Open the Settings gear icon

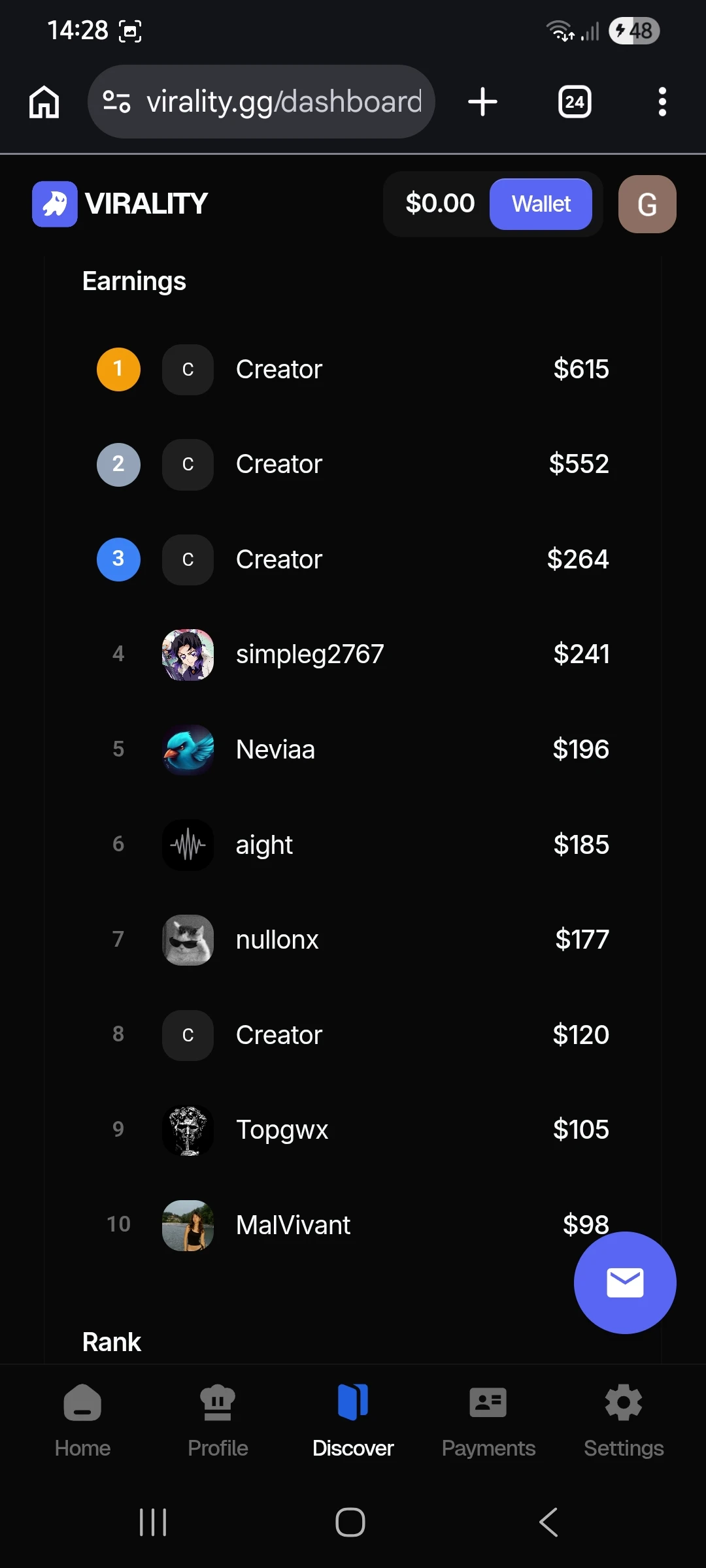click(623, 1402)
